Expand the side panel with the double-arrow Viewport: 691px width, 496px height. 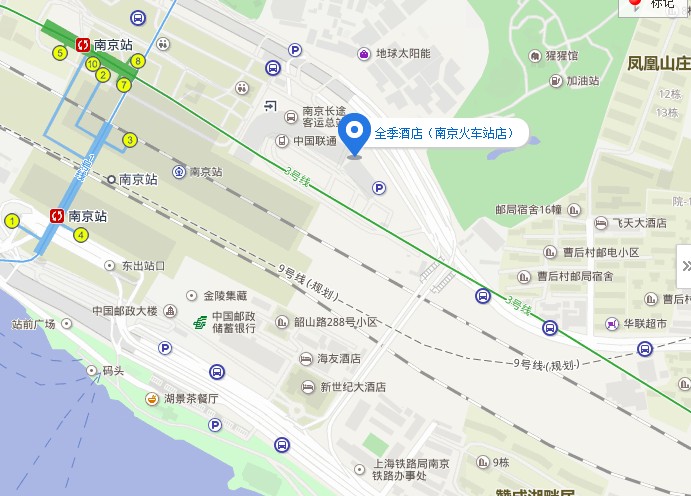pos(684,266)
